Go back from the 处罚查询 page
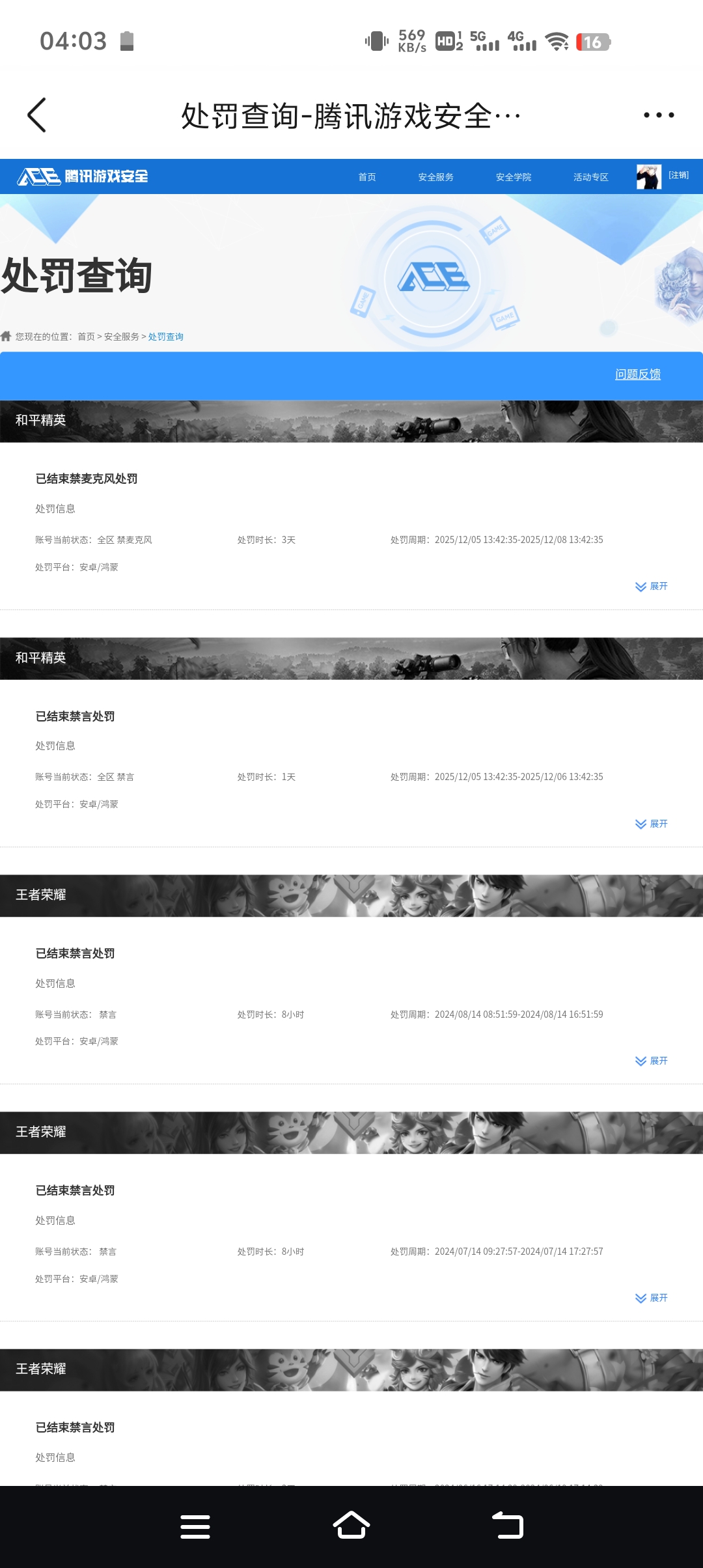Screen dimensions: 703x1568 coord(37,115)
